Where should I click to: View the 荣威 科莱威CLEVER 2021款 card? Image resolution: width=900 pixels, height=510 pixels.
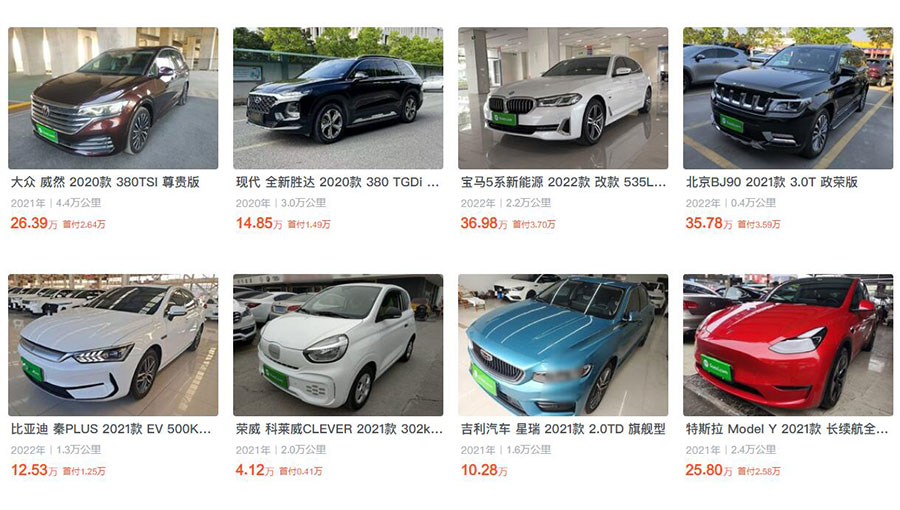pyautogui.click(x=338, y=345)
